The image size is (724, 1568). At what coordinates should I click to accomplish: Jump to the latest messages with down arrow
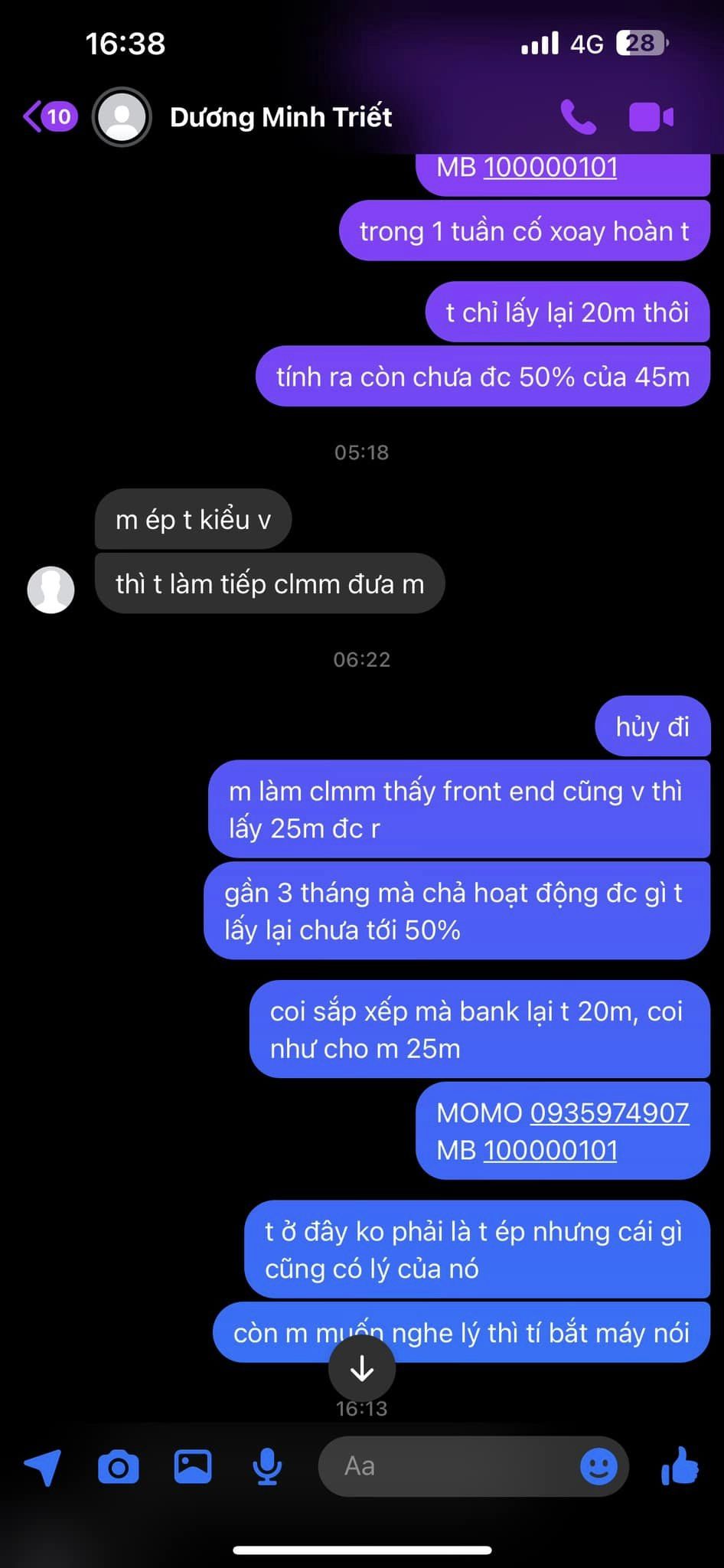[362, 1369]
